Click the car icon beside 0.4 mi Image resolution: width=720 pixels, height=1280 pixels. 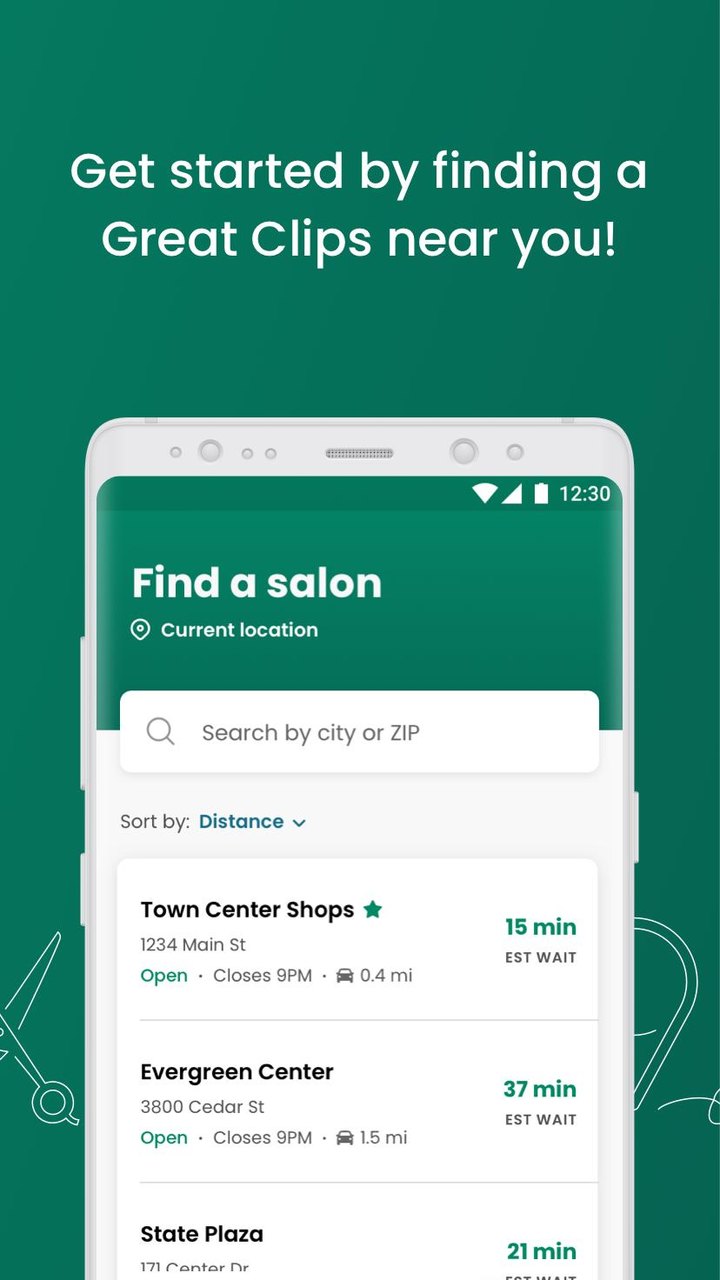[347, 975]
